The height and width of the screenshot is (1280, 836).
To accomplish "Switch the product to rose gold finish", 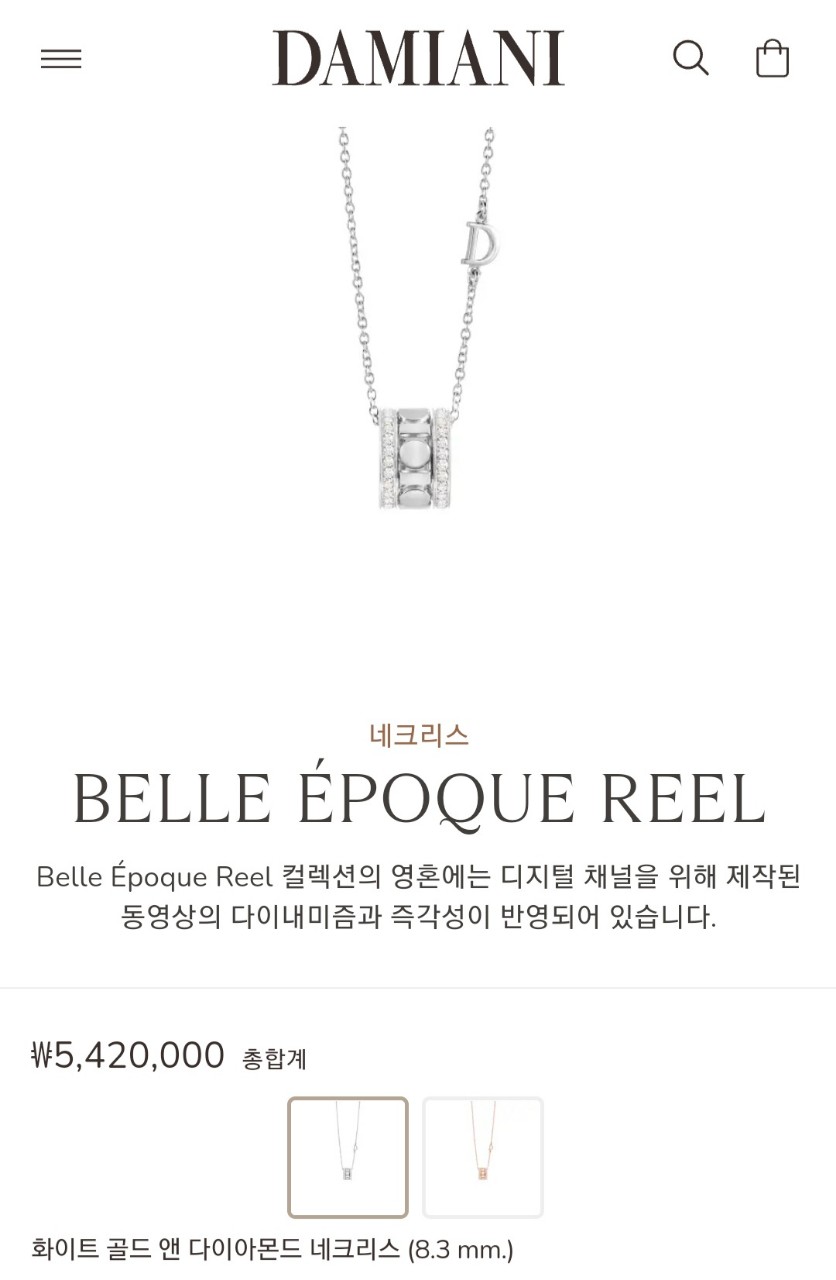I will click(483, 1156).
